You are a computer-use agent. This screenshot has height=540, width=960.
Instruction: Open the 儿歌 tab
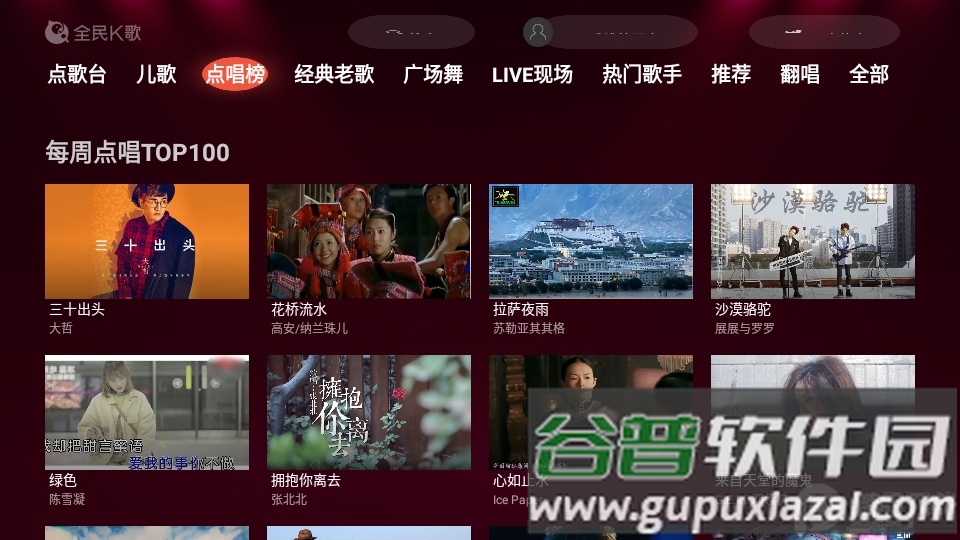156,74
